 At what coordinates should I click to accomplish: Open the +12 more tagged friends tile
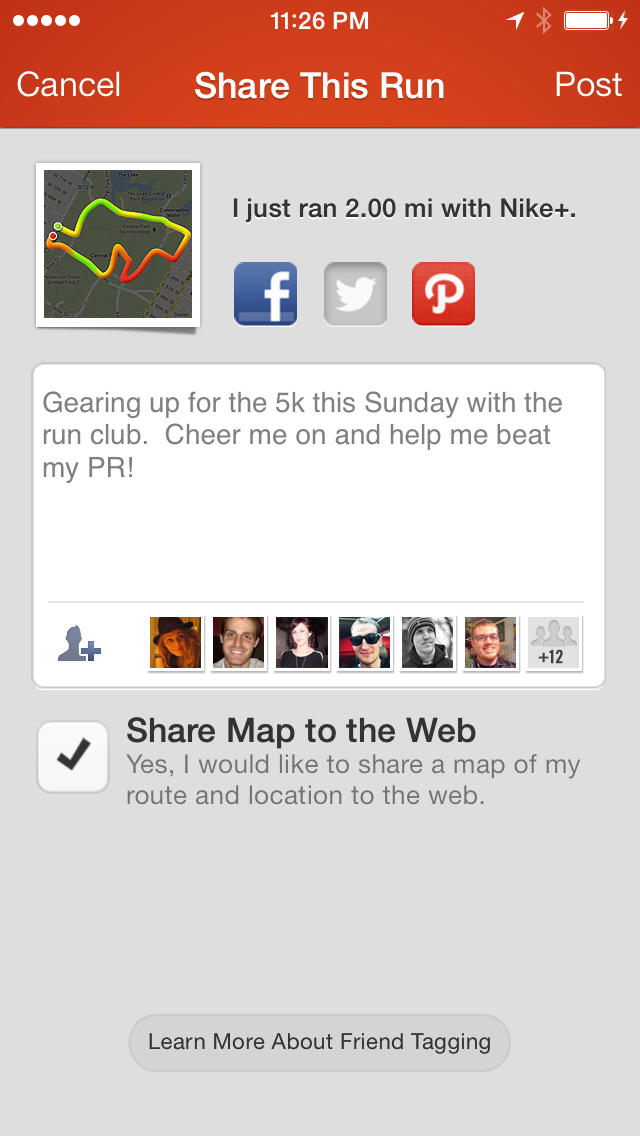pos(554,643)
